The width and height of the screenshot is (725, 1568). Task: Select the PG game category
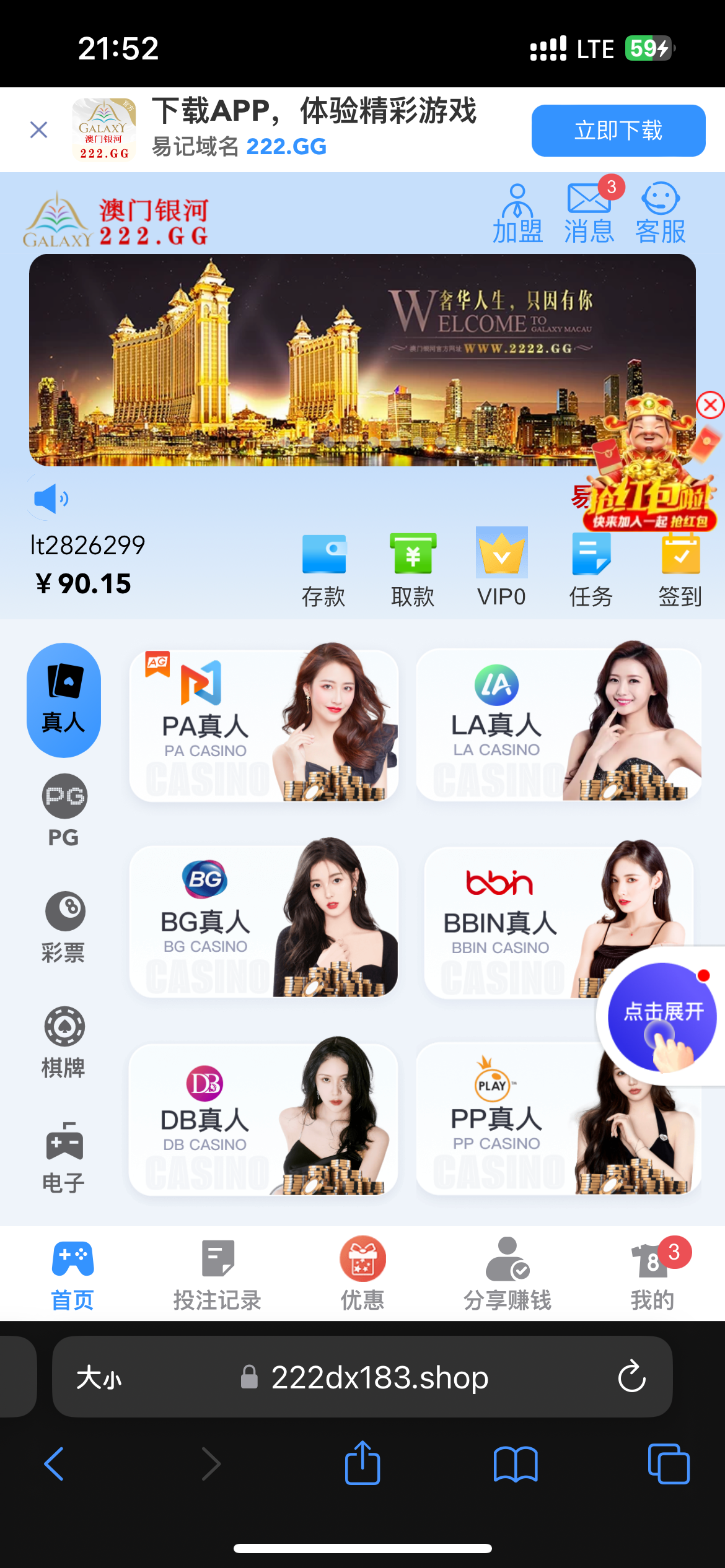[64, 810]
